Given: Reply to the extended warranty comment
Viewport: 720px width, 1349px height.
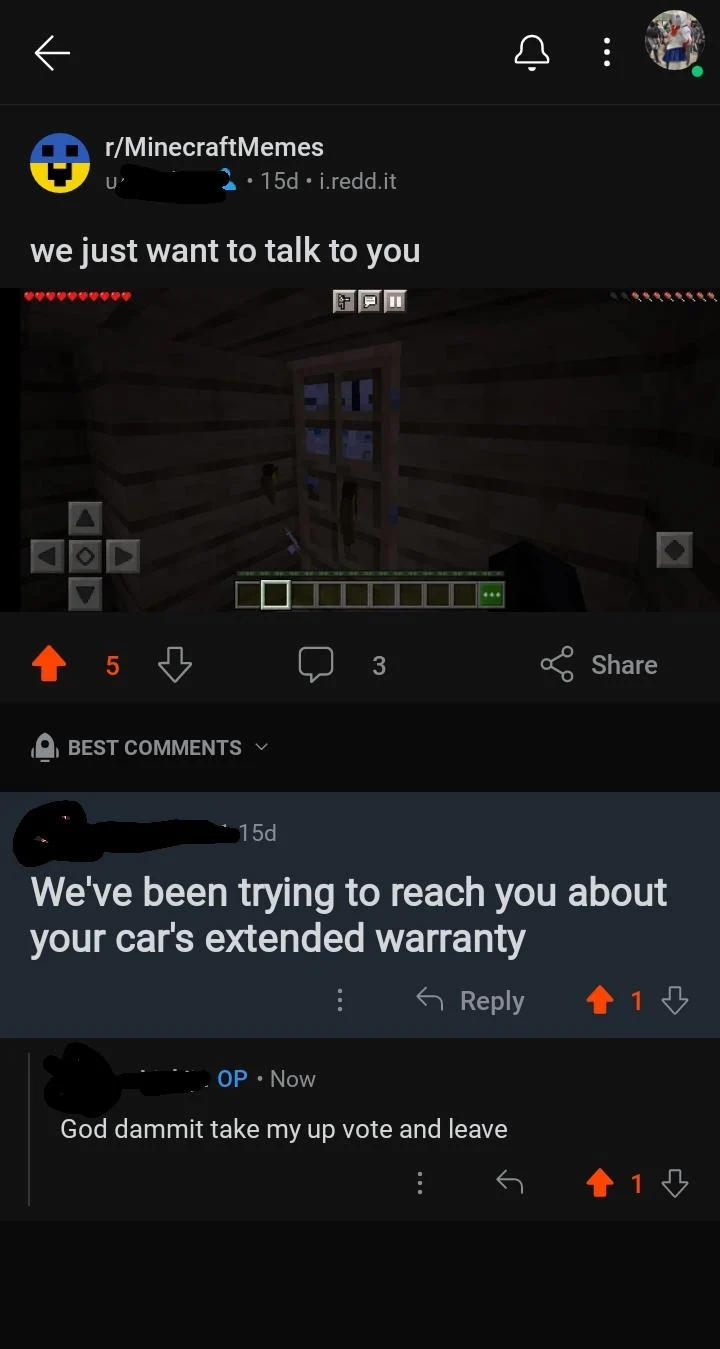Looking at the screenshot, I should [x=470, y=1001].
